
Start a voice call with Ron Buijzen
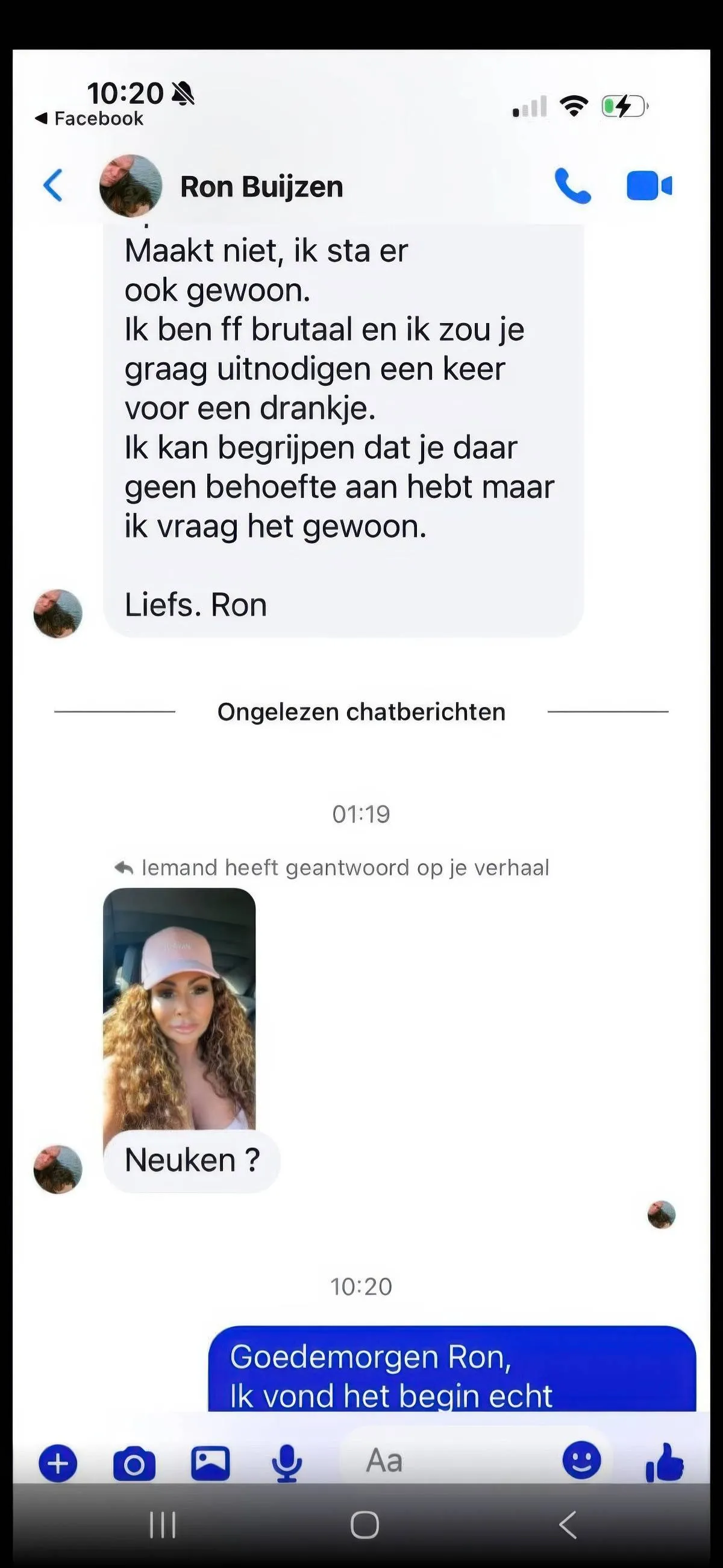tap(572, 186)
